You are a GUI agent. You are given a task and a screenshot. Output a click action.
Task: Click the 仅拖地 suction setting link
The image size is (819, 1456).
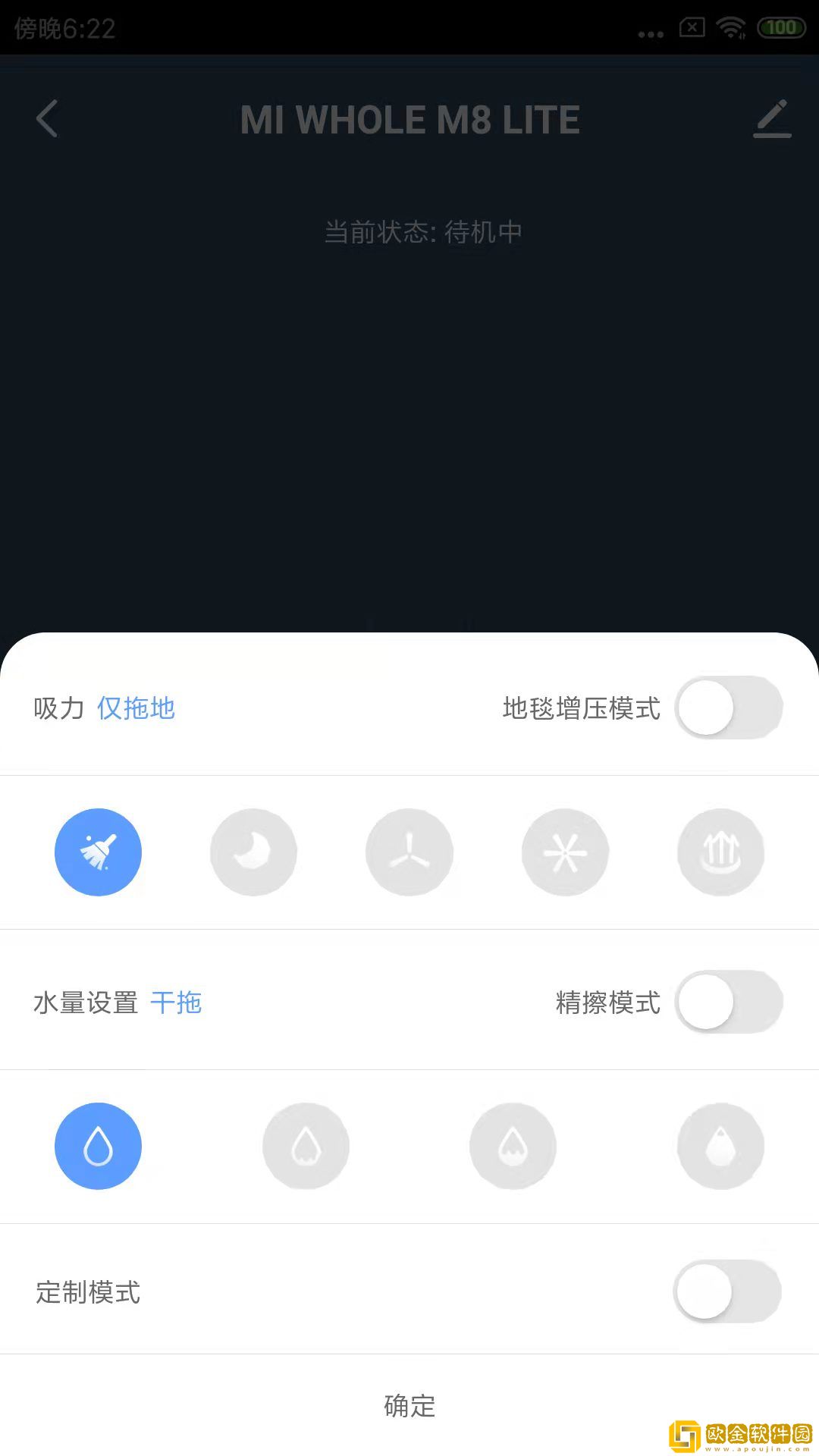pyautogui.click(x=135, y=708)
